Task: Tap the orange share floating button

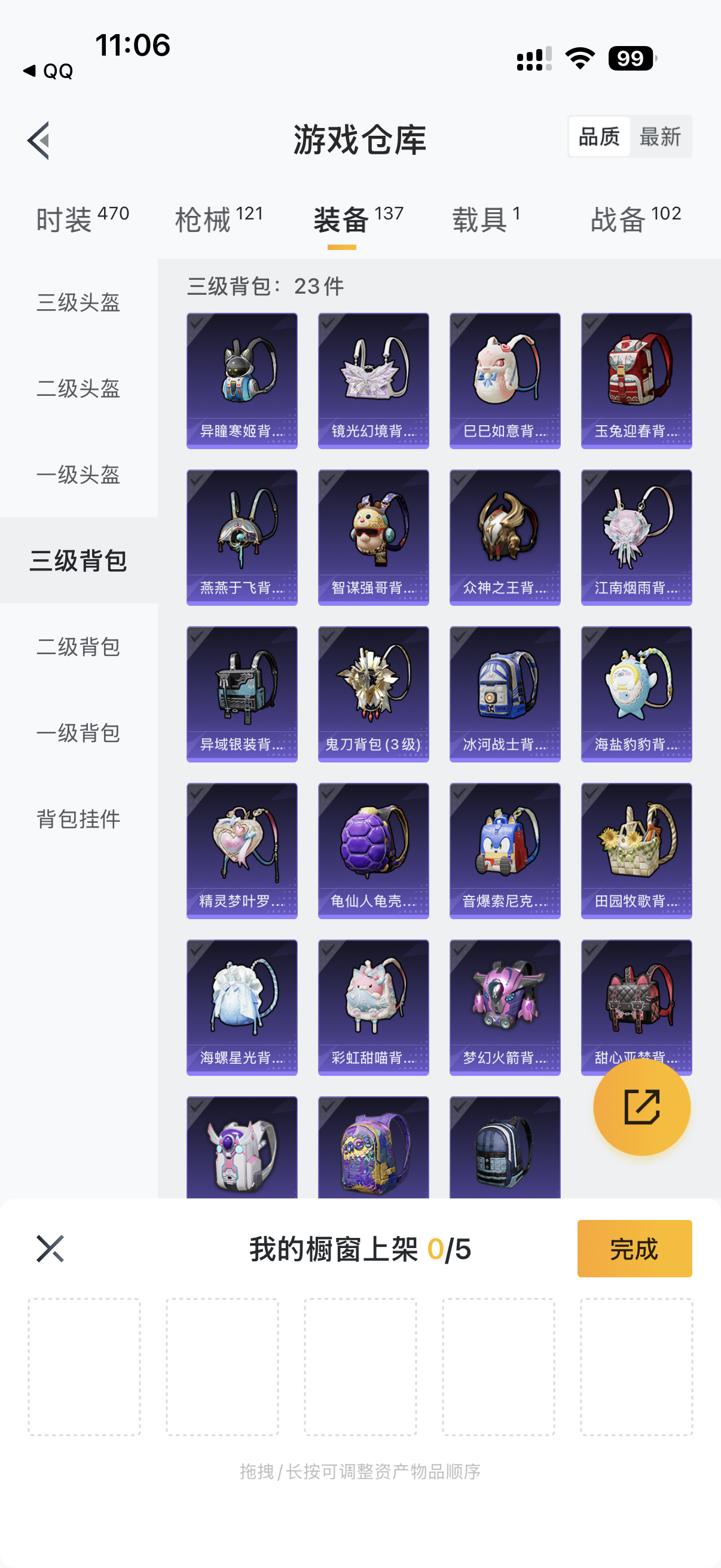Action: point(641,1106)
